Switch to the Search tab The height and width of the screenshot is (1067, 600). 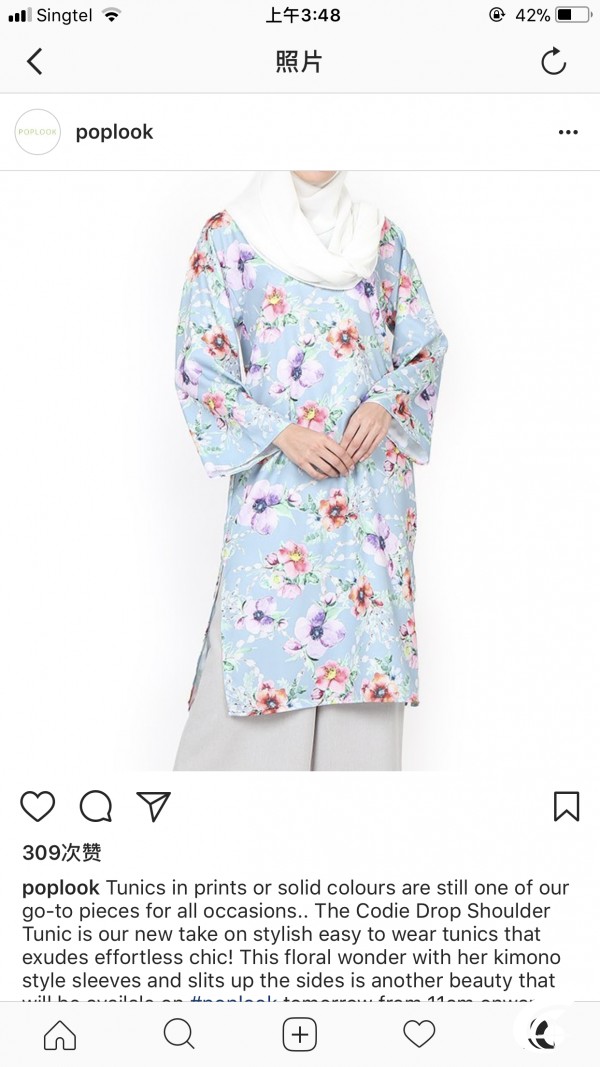pos(180,1034)
